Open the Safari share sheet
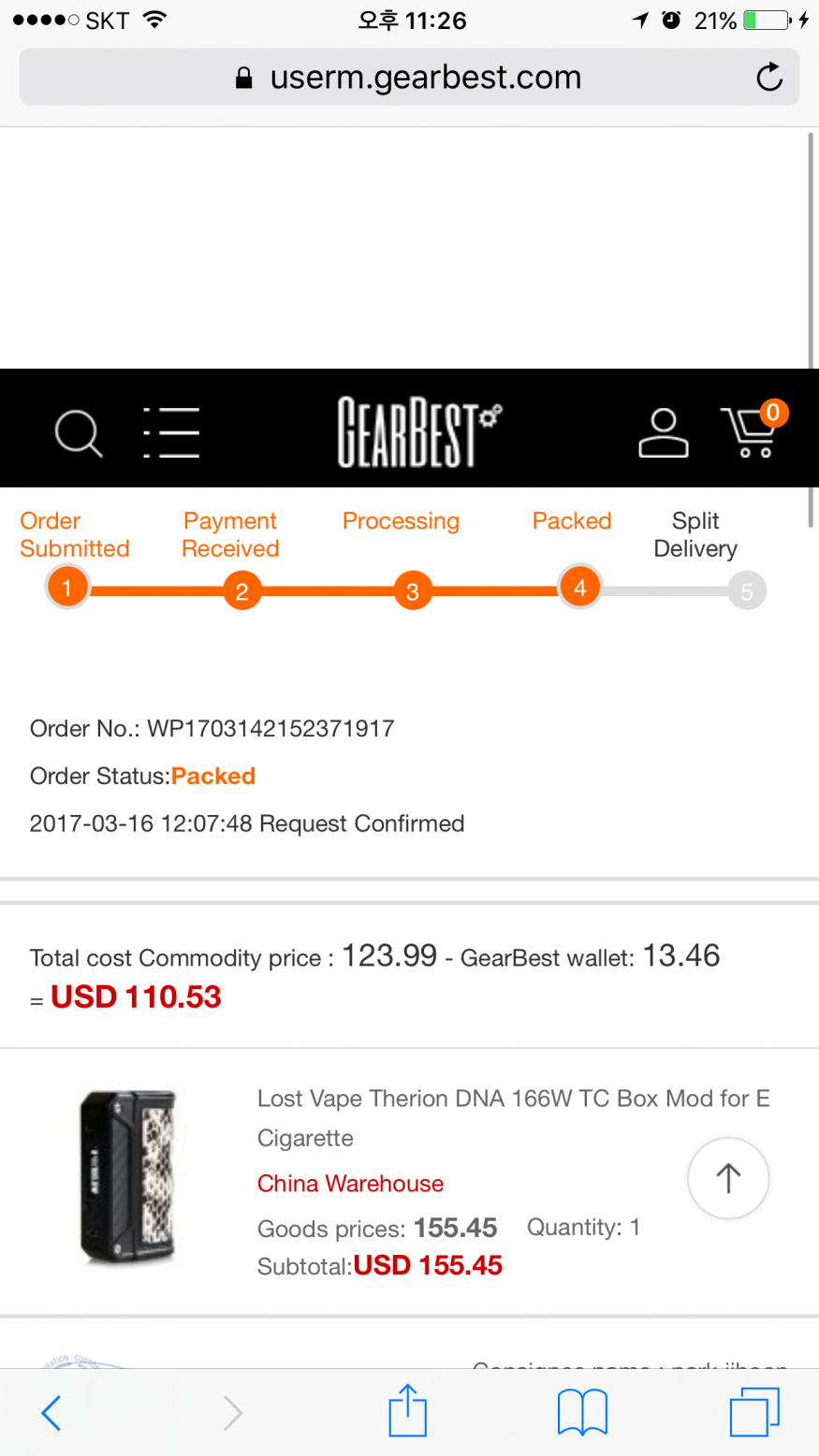This screenshot has height=1456, width=819. [407, 1411]
